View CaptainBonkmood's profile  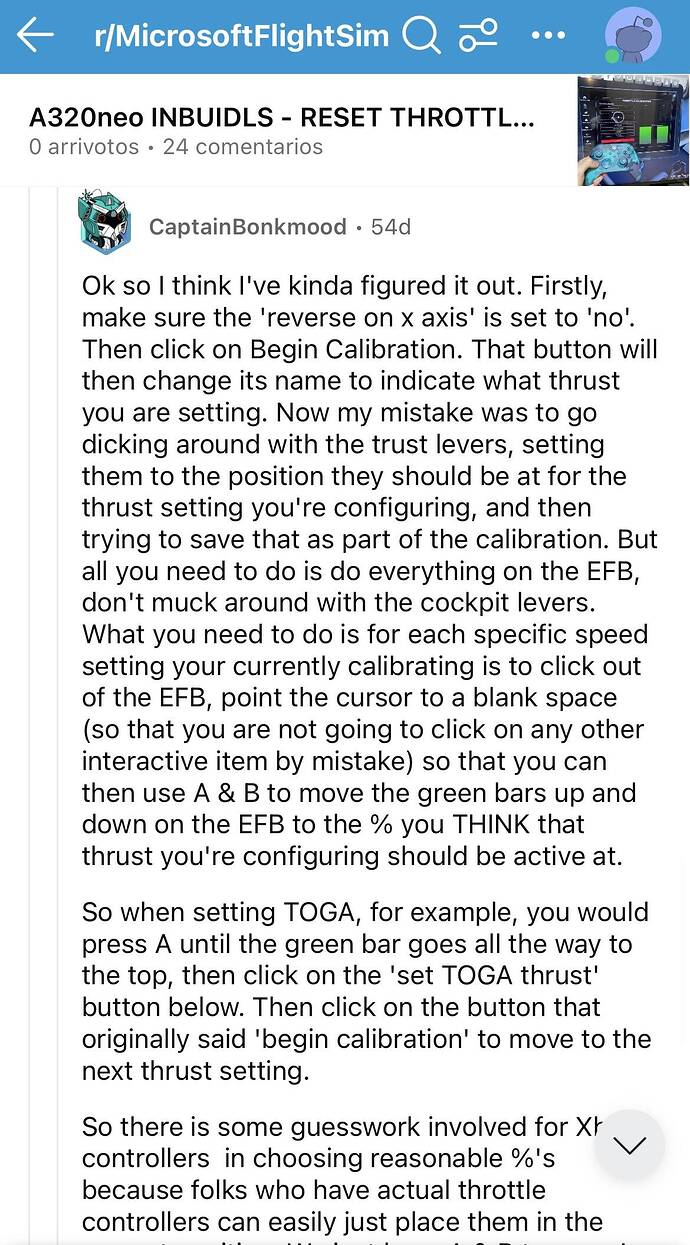tap(247, 227)
